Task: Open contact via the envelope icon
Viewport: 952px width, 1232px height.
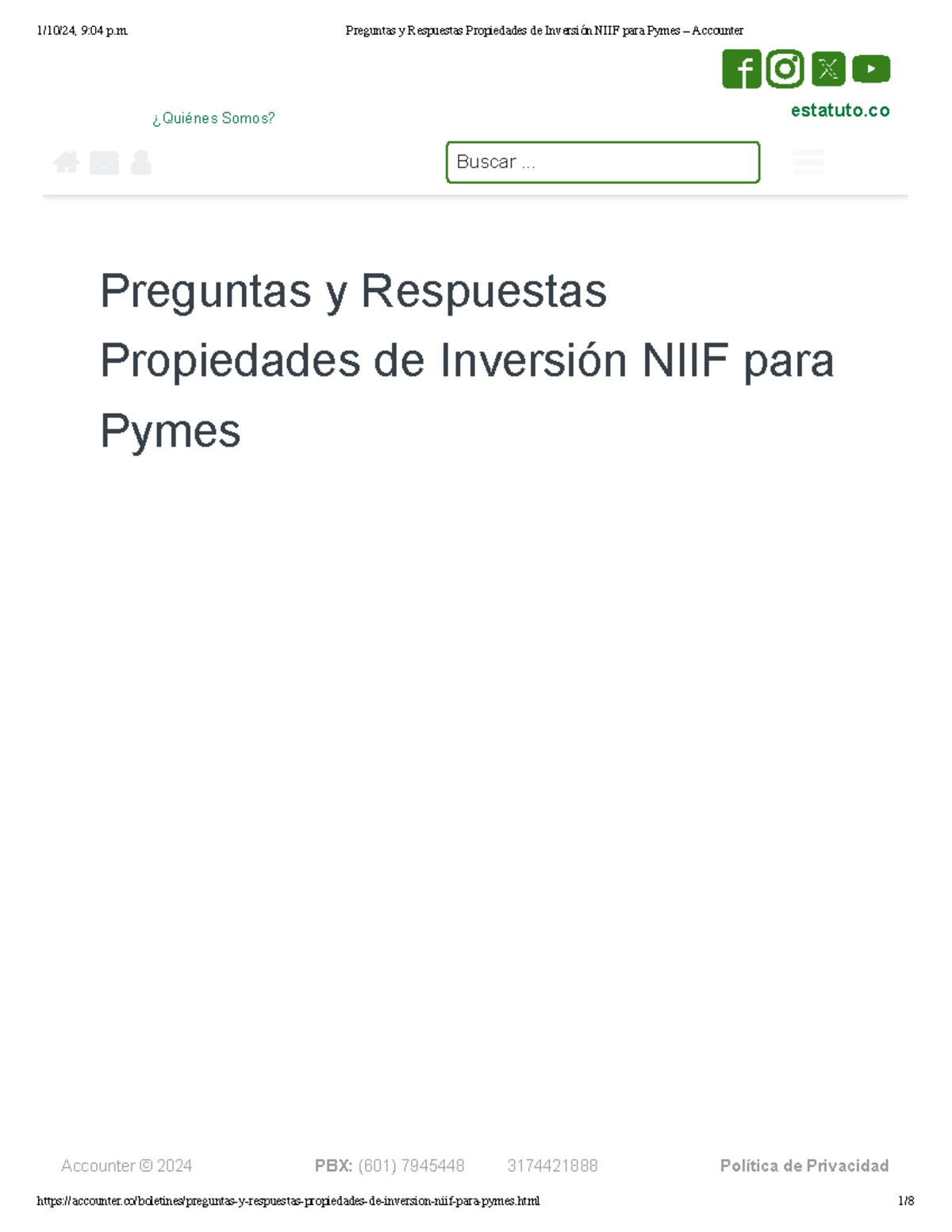Action: point(103,163)
